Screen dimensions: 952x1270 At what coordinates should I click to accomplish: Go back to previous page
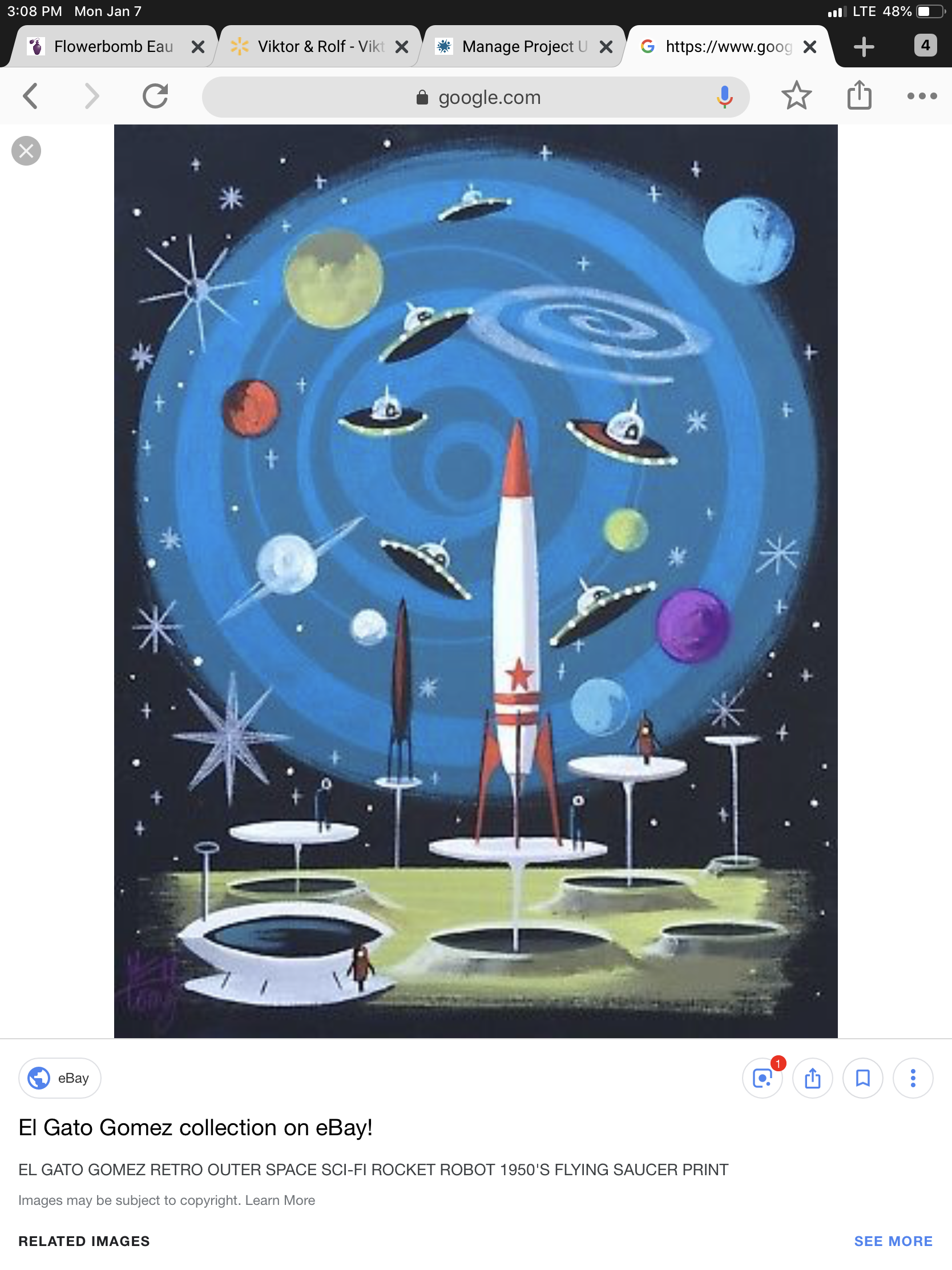tap(31, 96)
